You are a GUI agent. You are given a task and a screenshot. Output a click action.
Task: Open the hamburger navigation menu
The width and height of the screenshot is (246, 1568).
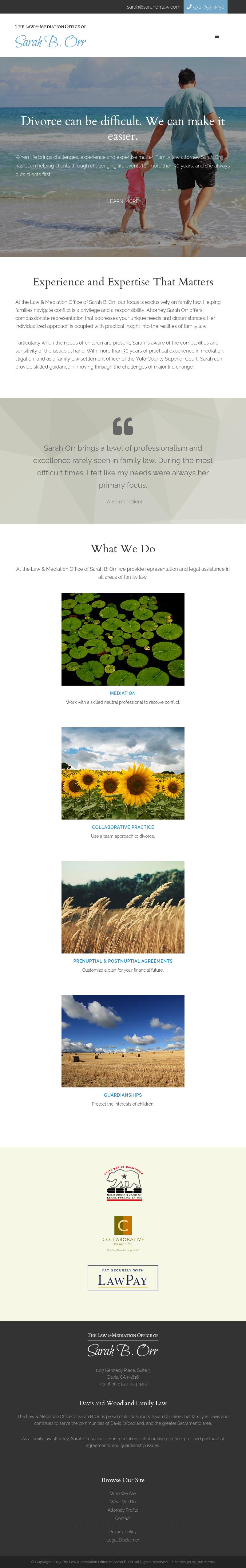pos(217,37)
